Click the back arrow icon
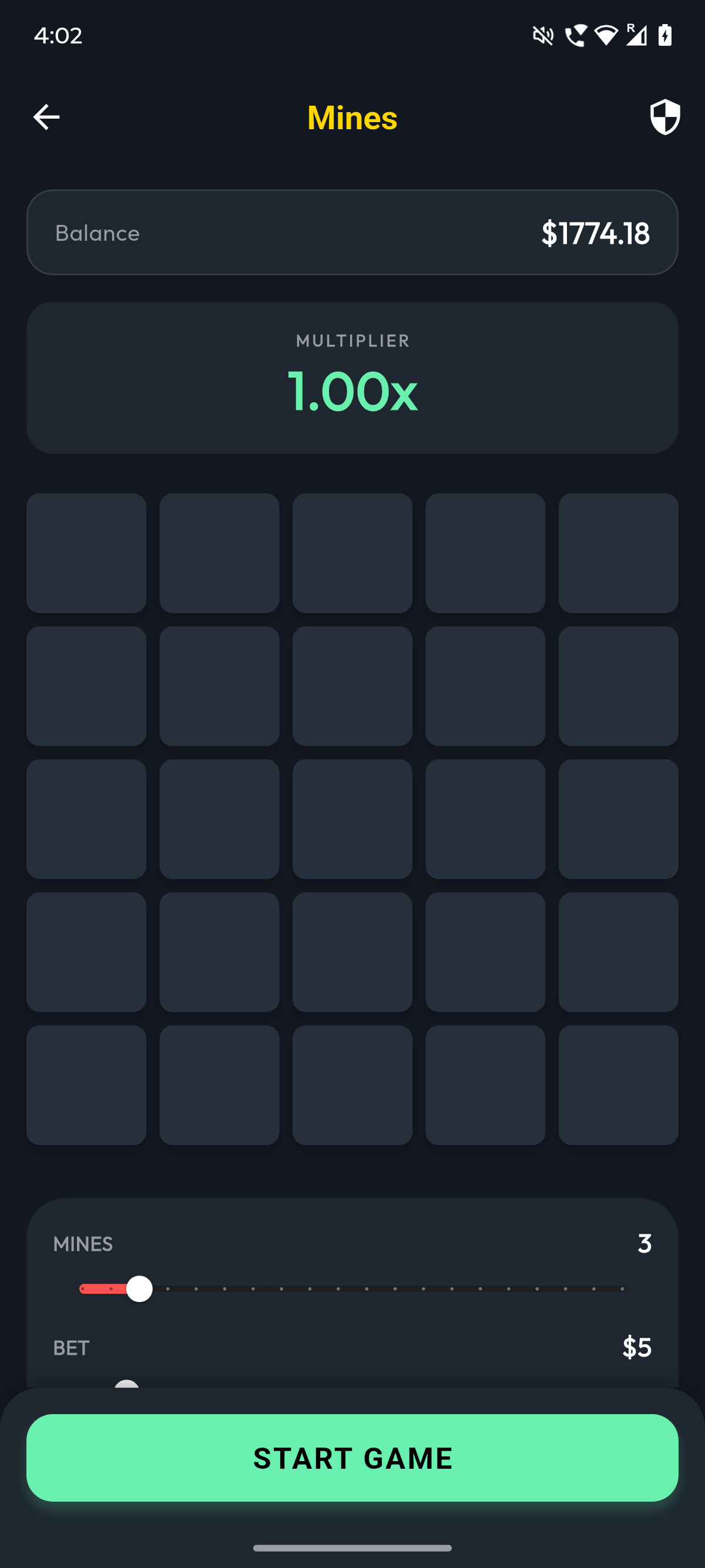 (48, 117)
